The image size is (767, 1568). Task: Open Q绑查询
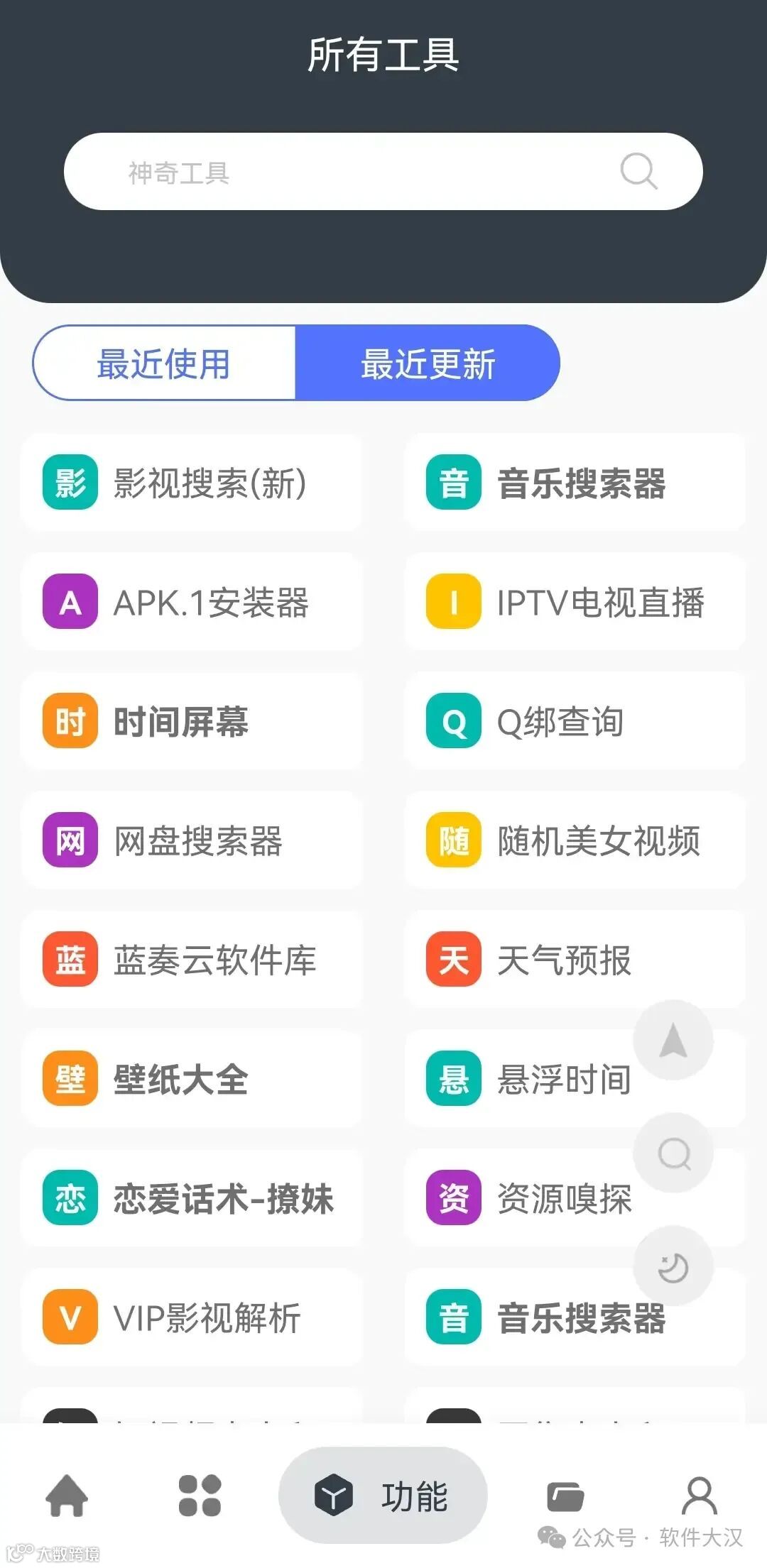[x=575, y=721]
